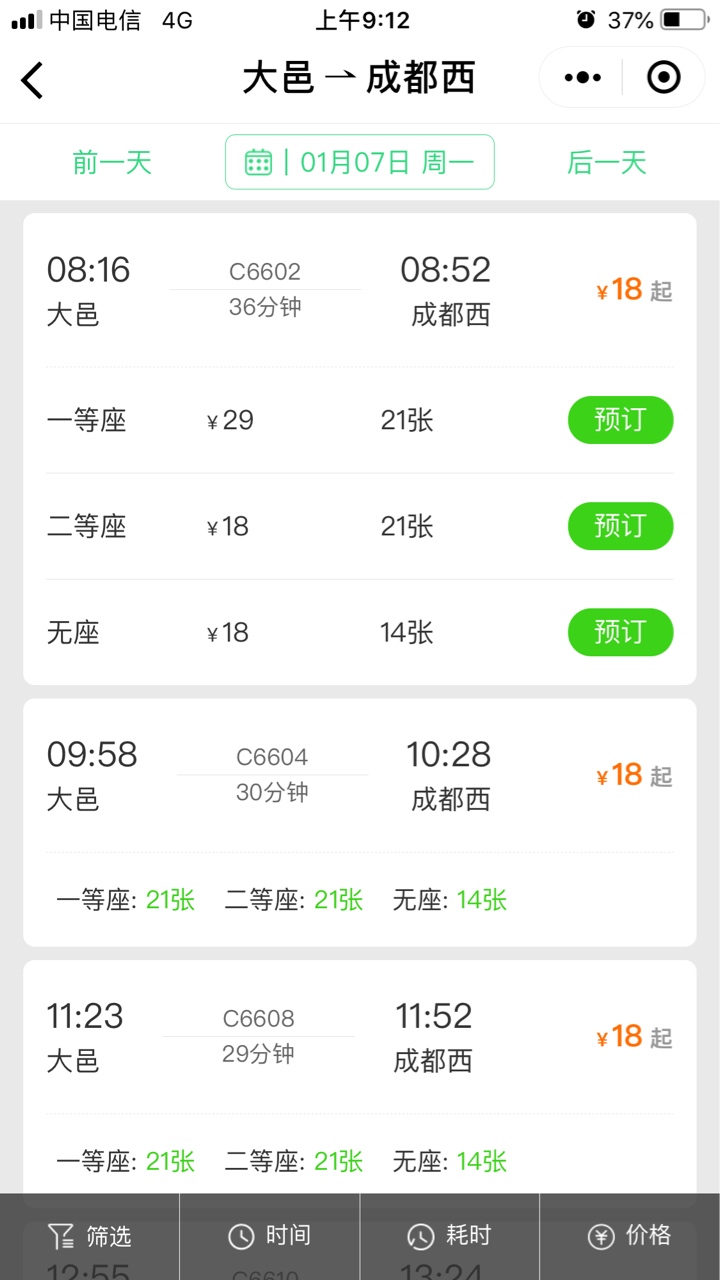Open the mini-program three-dot menu
This screenshot has height=1280, width=720.
click(583, 77)
